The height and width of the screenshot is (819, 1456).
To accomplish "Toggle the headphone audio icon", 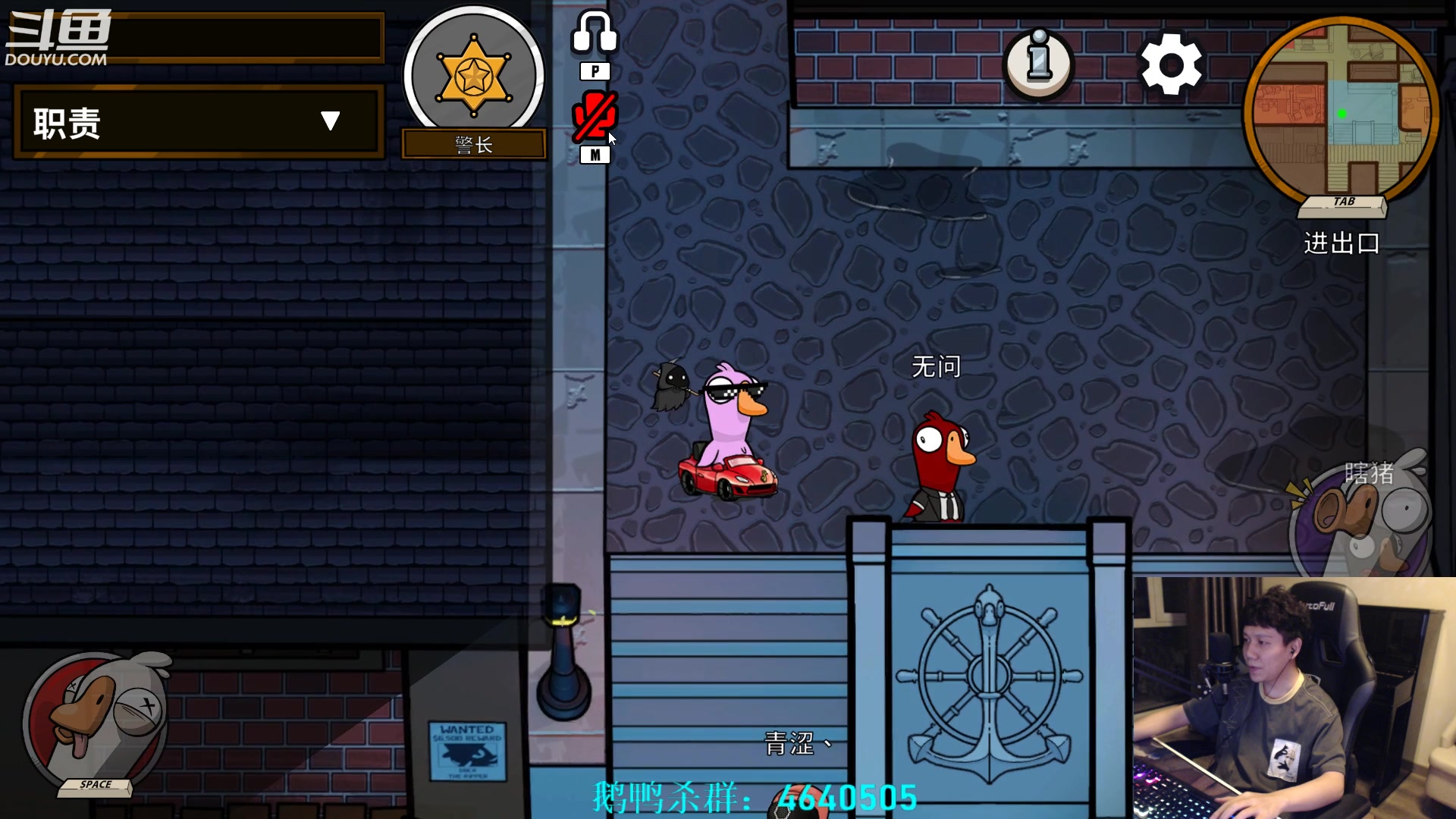I will click(595, 34).
